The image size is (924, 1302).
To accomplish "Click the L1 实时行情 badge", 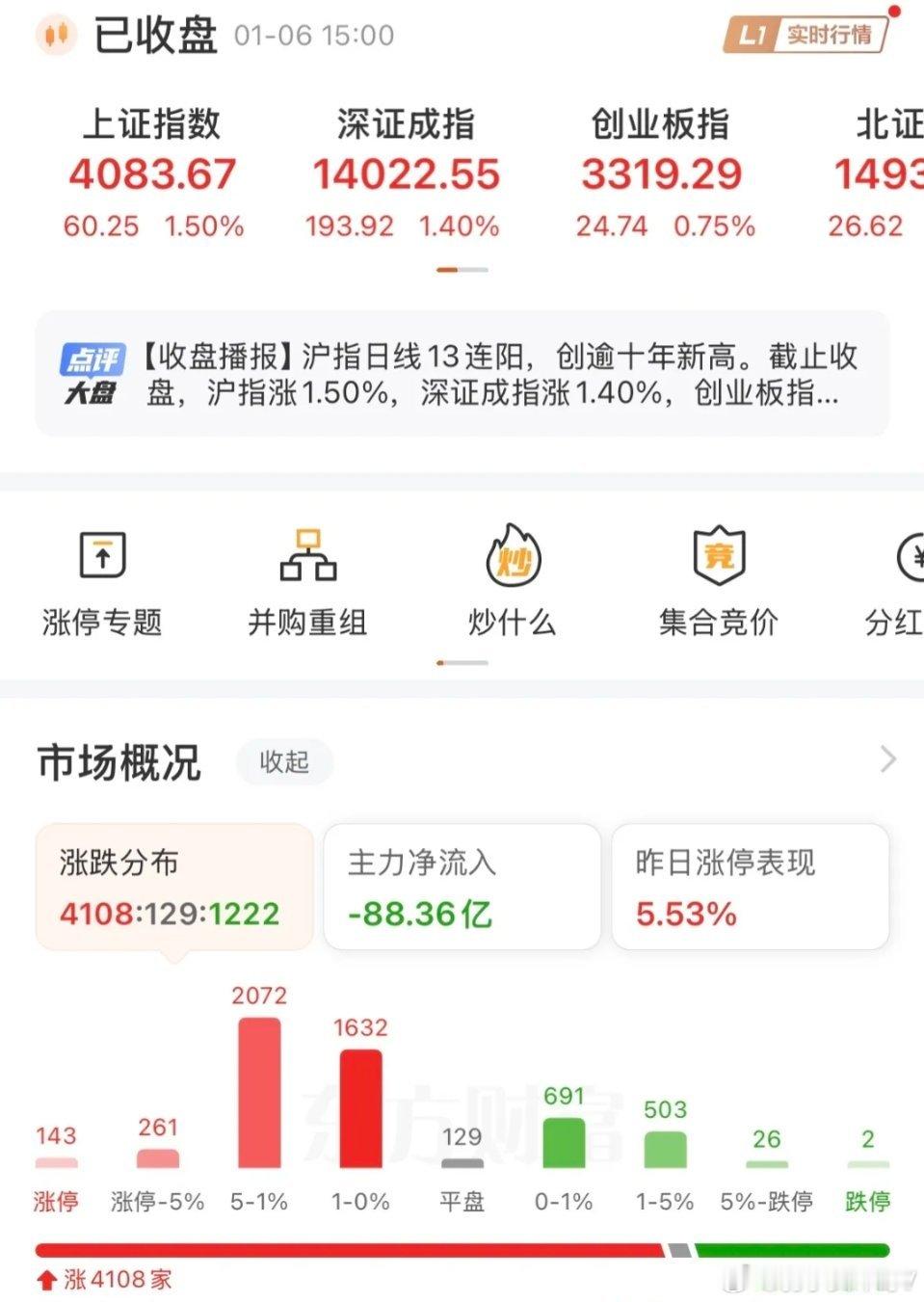I will pyautogui.click(x=809, y=34).
